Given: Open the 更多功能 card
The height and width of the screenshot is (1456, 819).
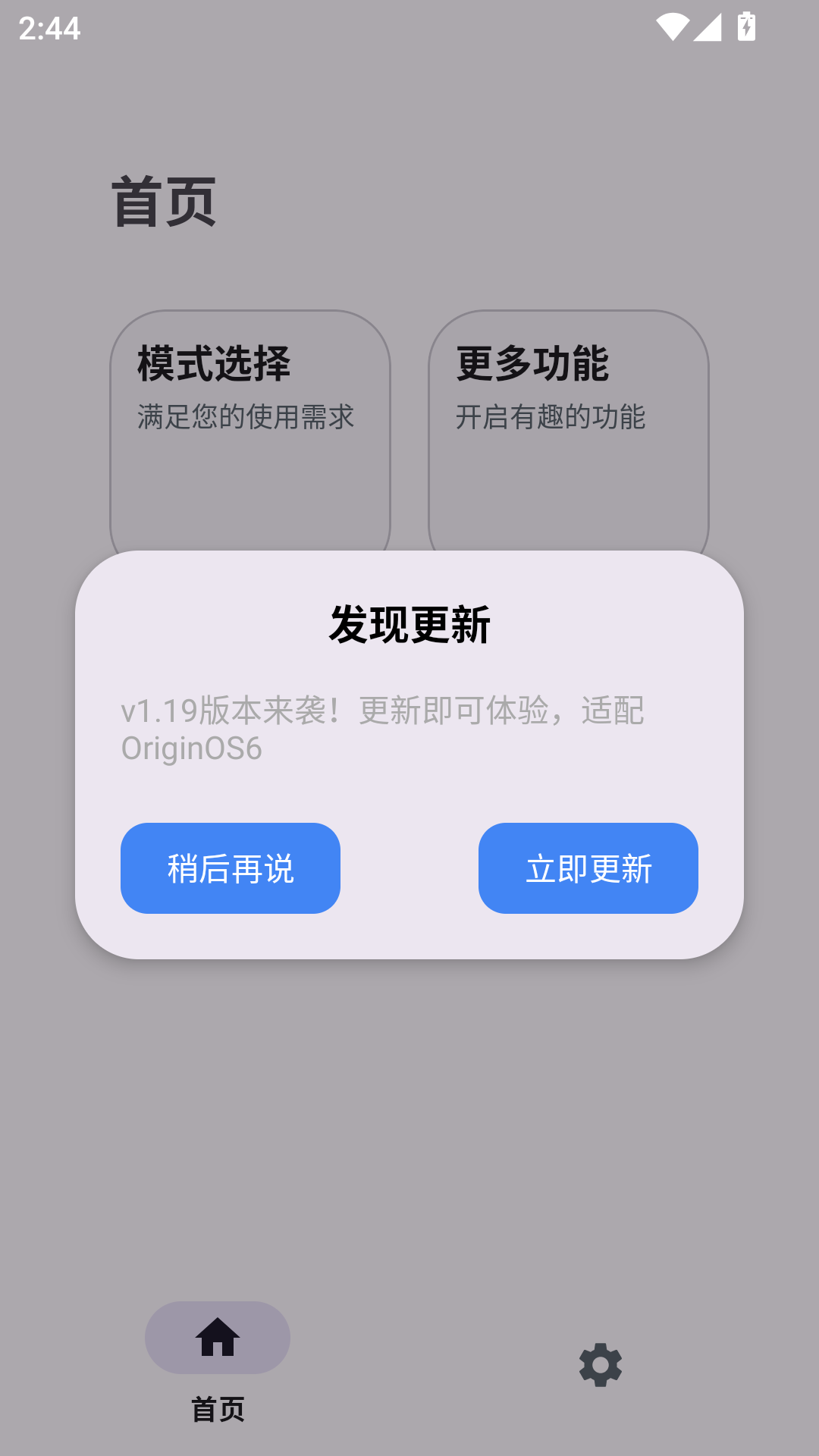Looking at the screenshot, I should pos(569,432).
